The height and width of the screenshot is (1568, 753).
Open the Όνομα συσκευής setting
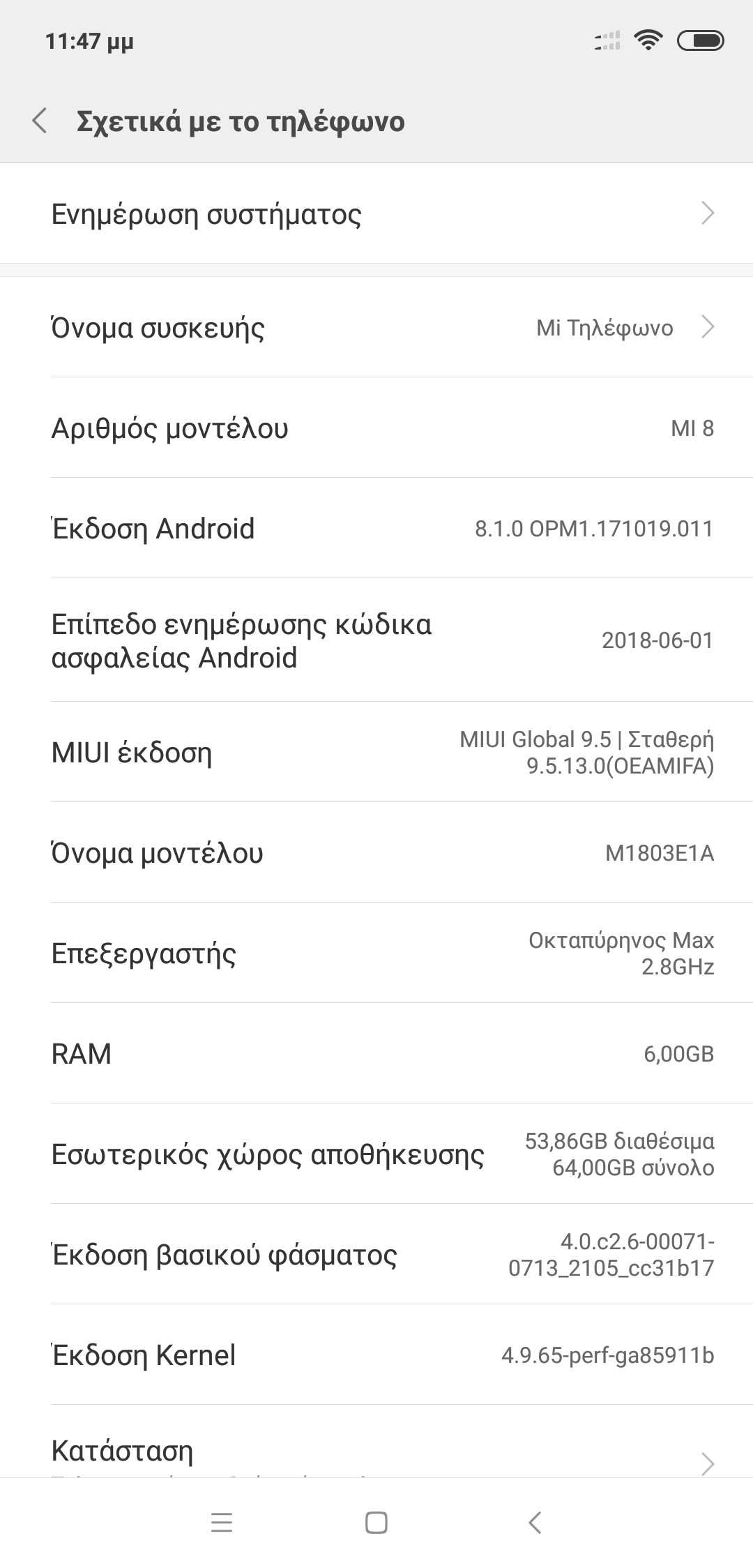(376, 327)
